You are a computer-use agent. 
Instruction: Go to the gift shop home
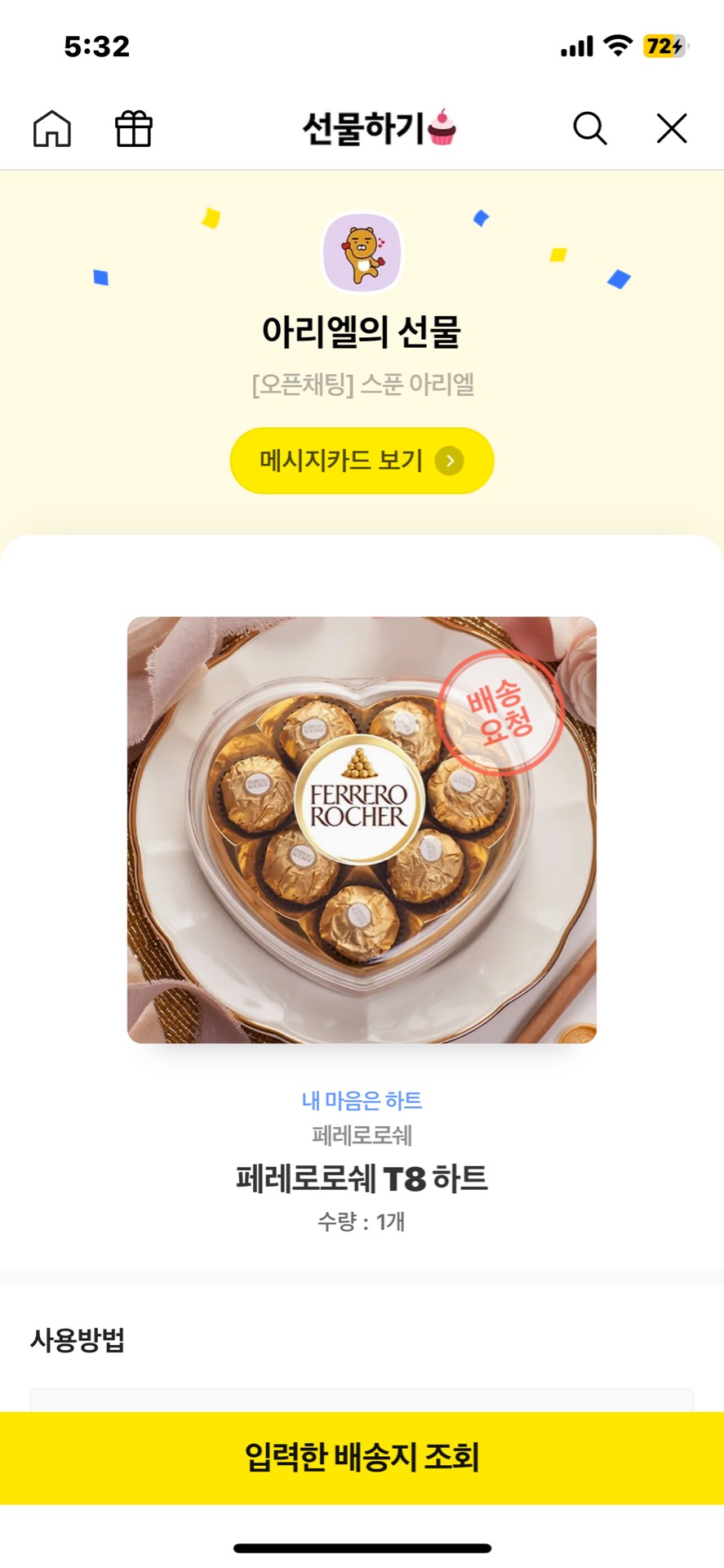point(51,129)
